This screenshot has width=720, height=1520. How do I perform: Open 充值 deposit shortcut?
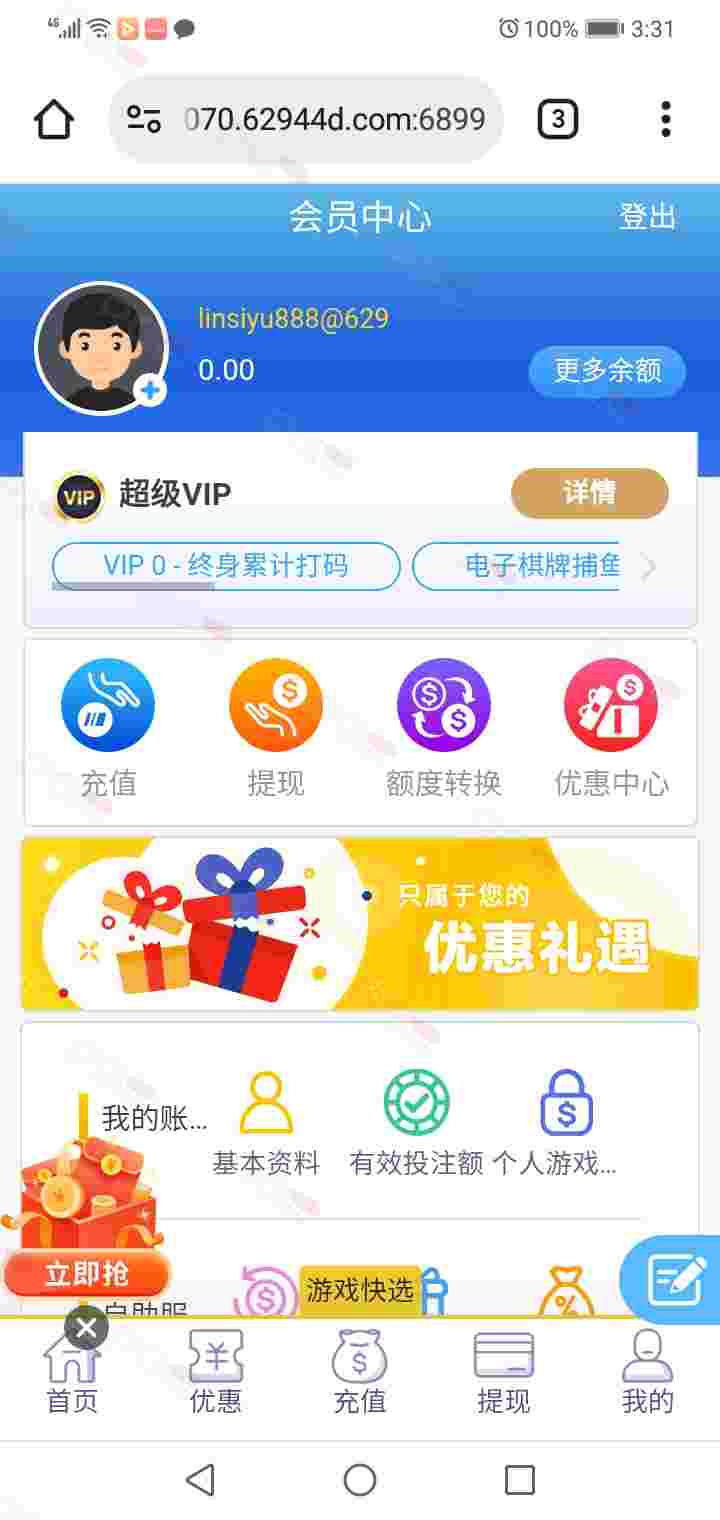[x=108, y=726]
